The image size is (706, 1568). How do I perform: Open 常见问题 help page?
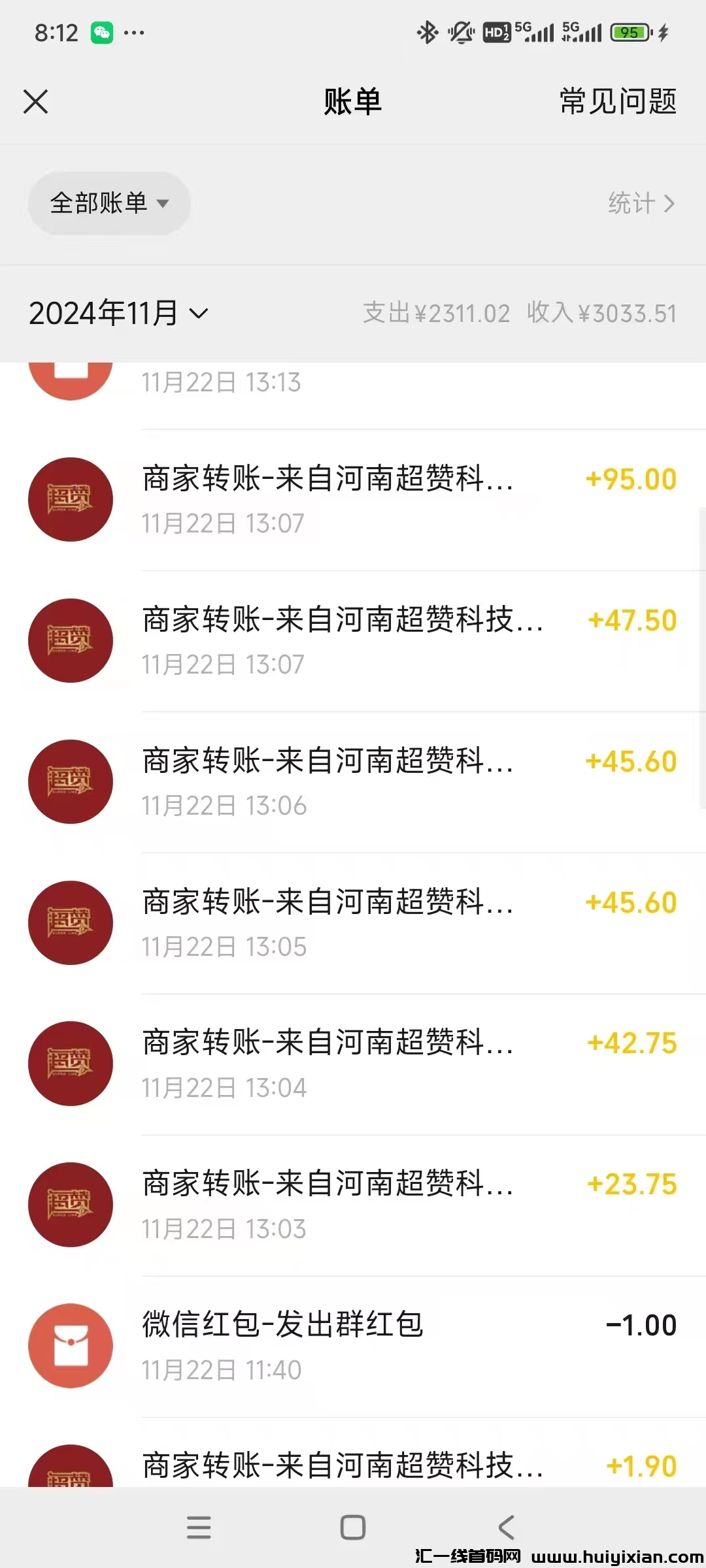click(x=617, y=102)
